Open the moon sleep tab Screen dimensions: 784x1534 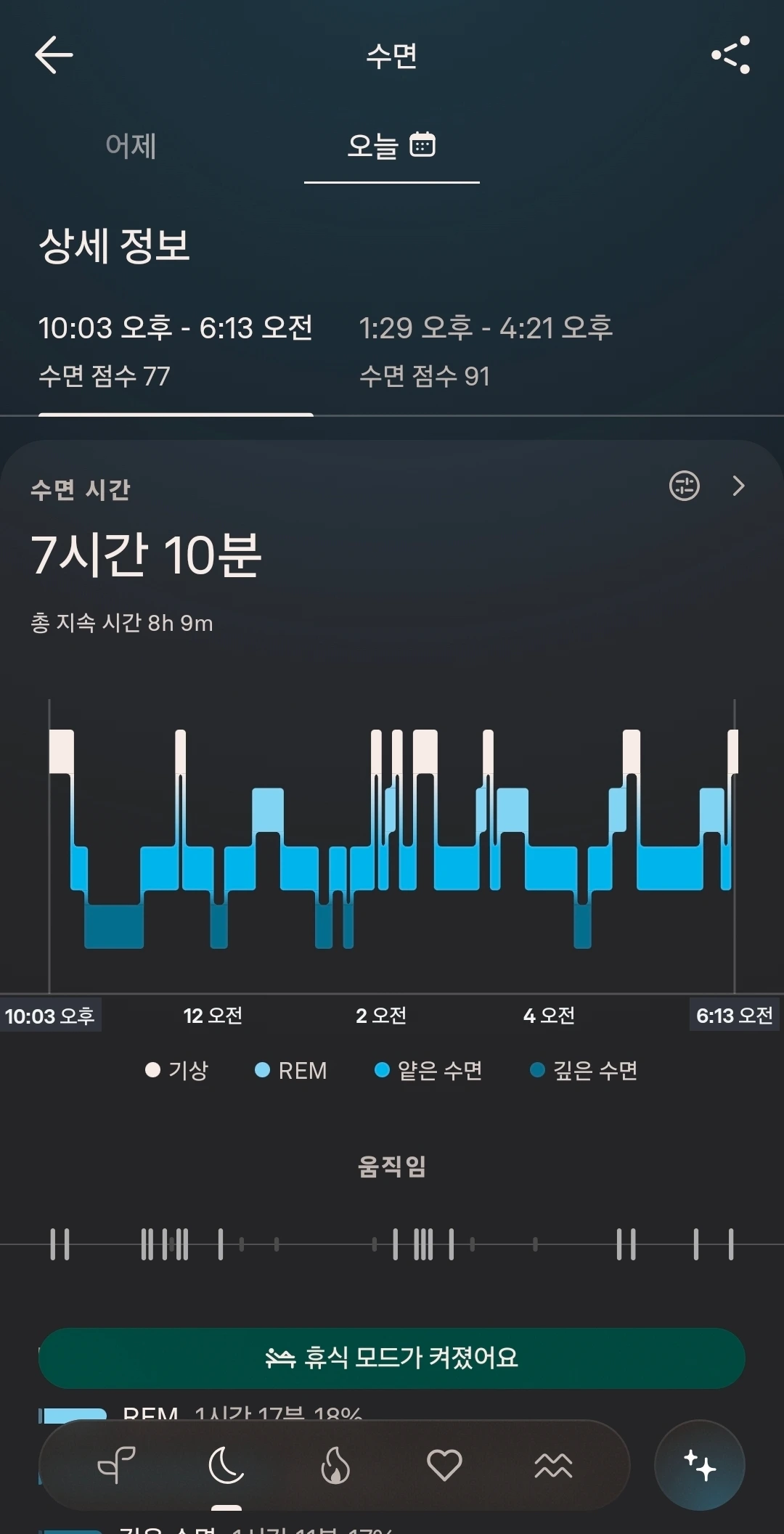(x=226, y=1464)
